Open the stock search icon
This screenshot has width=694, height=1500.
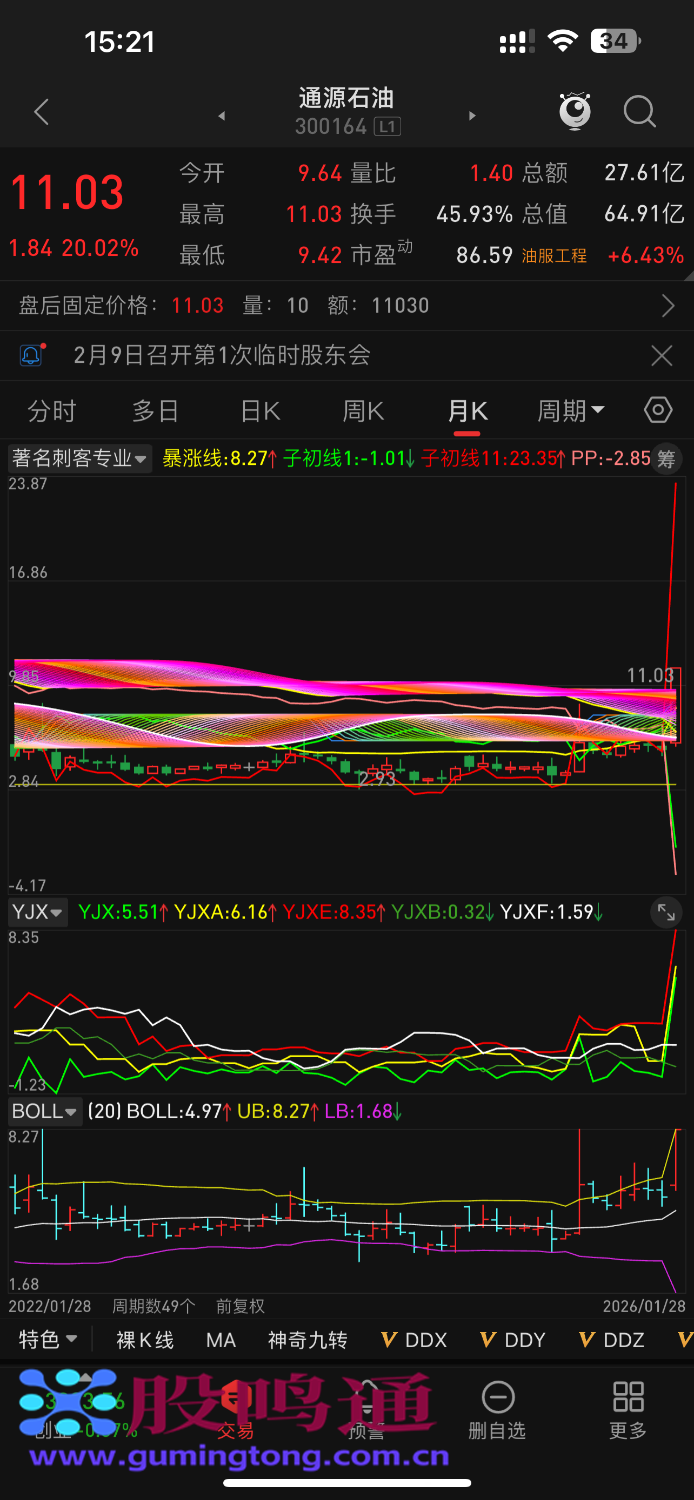click(x=639, y=112)
